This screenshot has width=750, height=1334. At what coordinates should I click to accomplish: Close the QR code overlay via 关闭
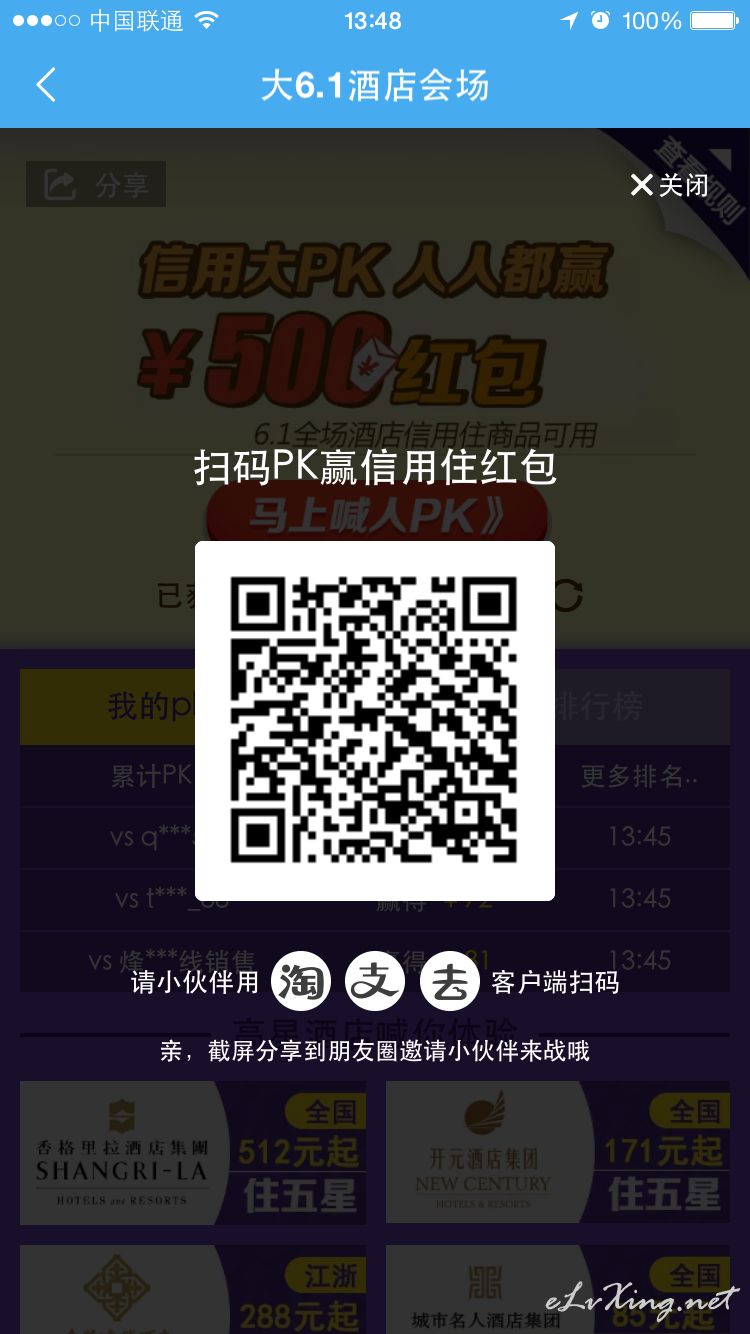[x=669, y=185]
